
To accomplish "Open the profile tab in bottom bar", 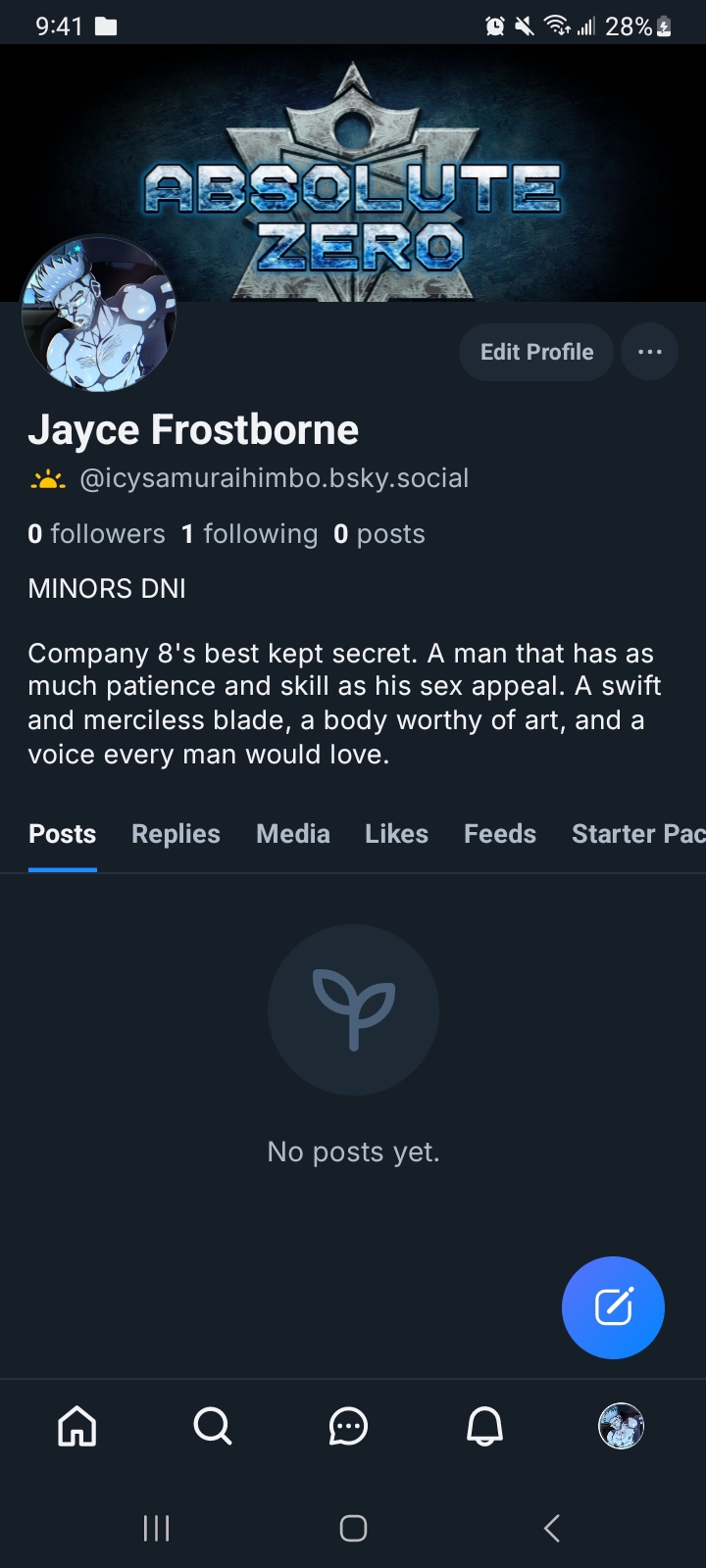I will (621, 1426).
